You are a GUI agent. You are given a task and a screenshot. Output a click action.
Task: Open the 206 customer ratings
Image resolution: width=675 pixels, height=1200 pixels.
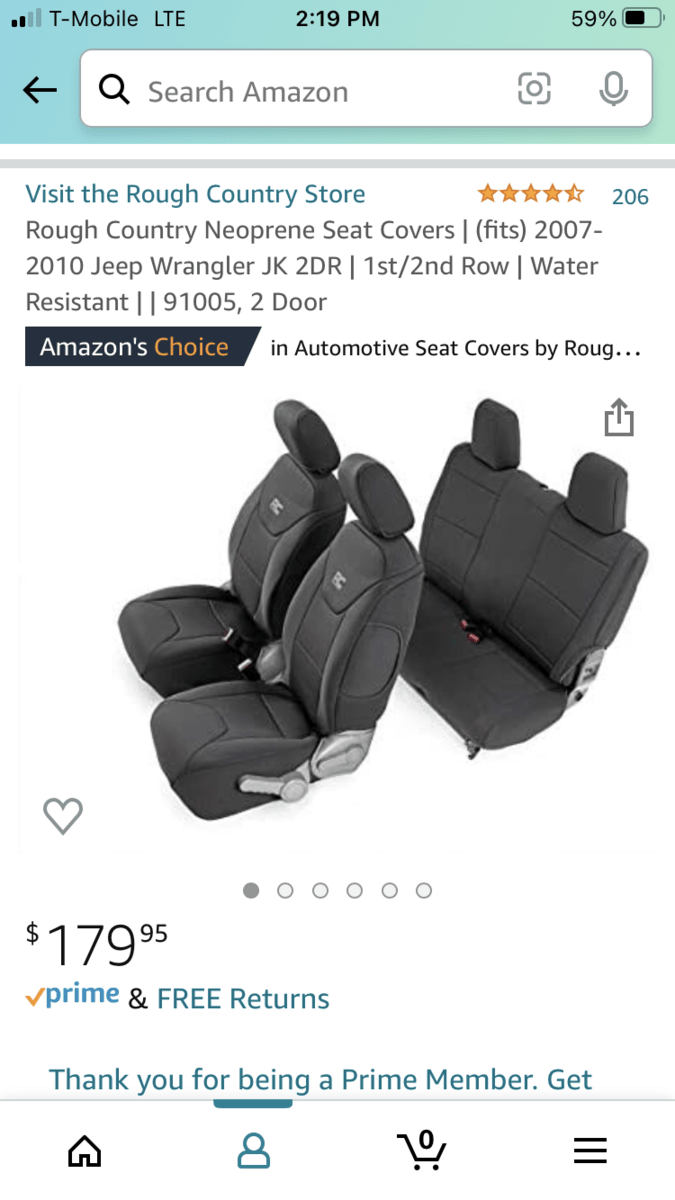(629, 196)
